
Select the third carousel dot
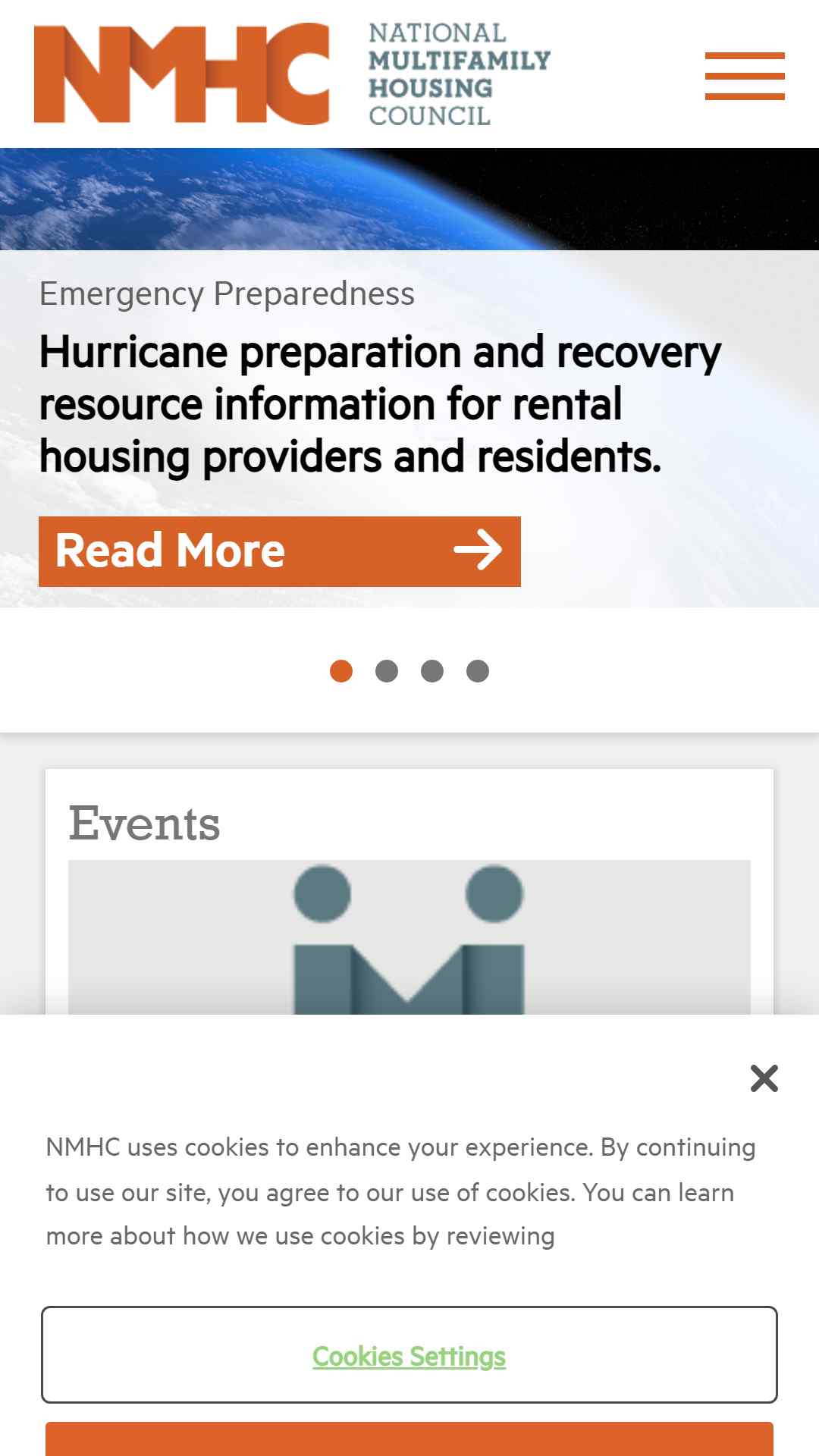432,671
